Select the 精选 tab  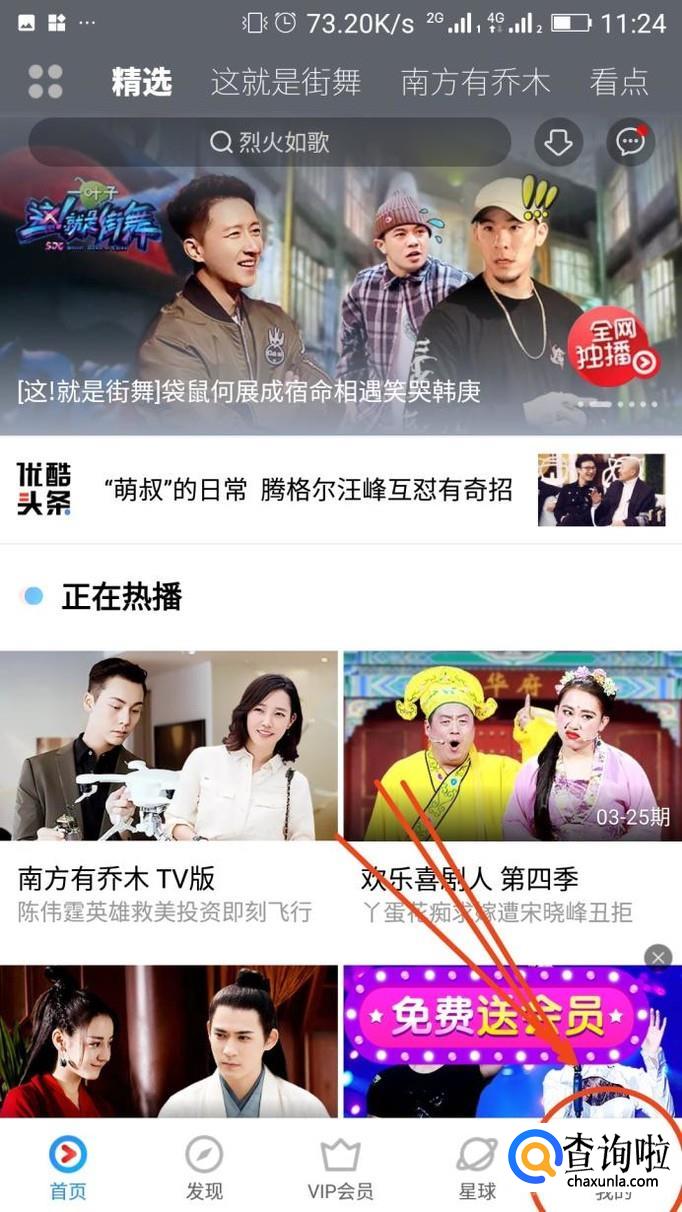[141, 82]
